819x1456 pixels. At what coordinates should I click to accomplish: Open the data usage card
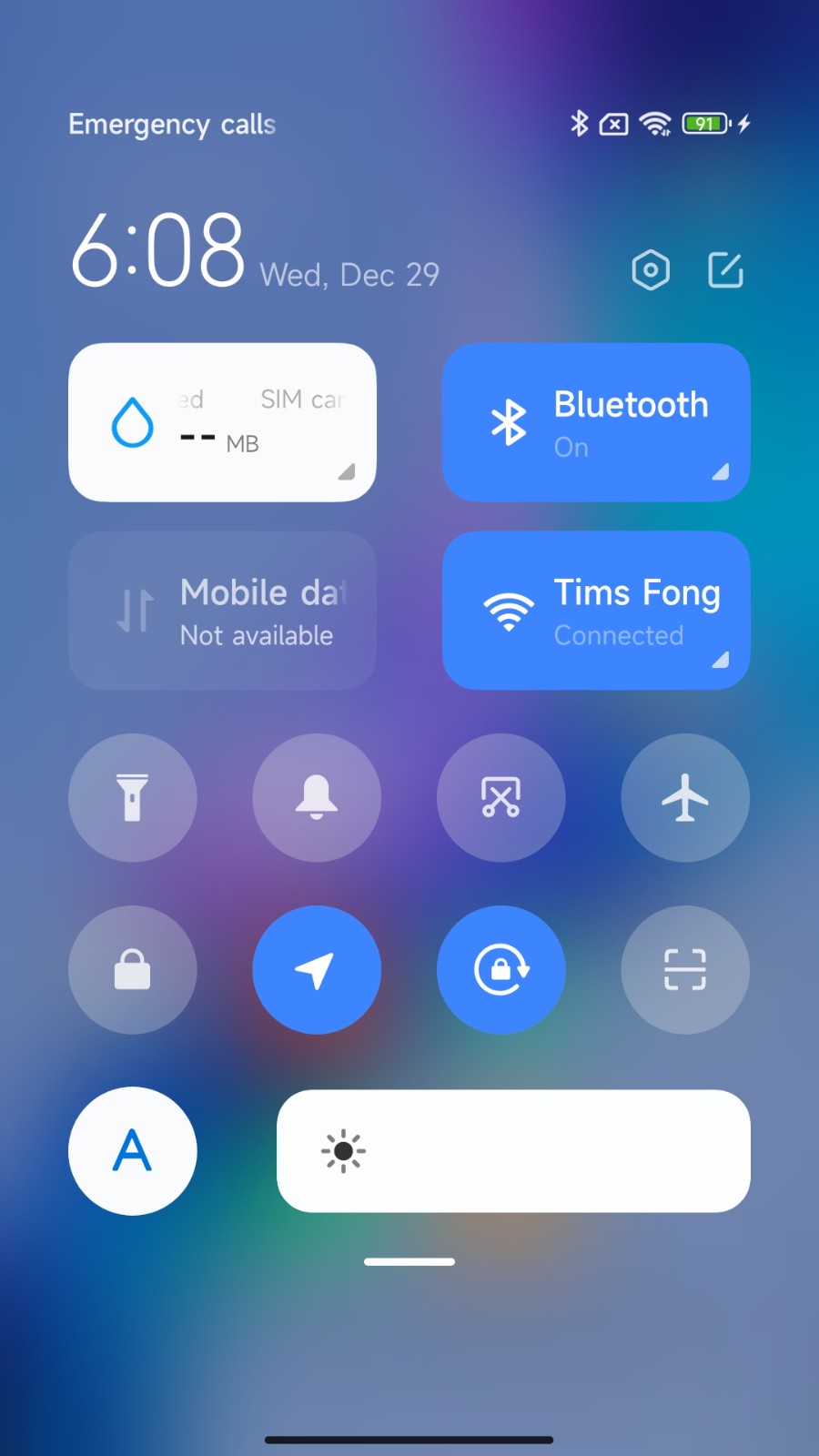[x=222, y=422]
